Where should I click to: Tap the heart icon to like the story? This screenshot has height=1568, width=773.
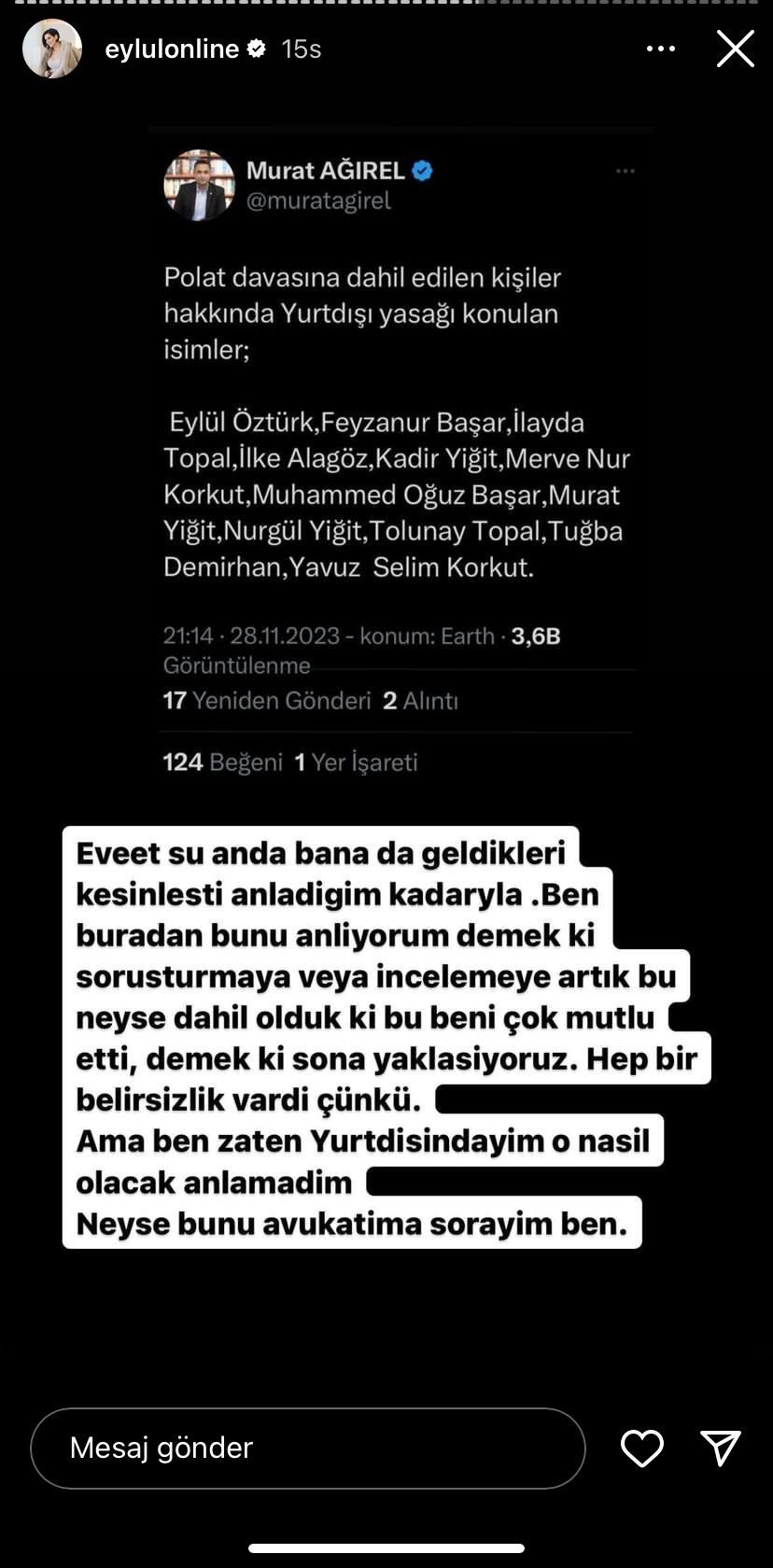point(641,1449)
